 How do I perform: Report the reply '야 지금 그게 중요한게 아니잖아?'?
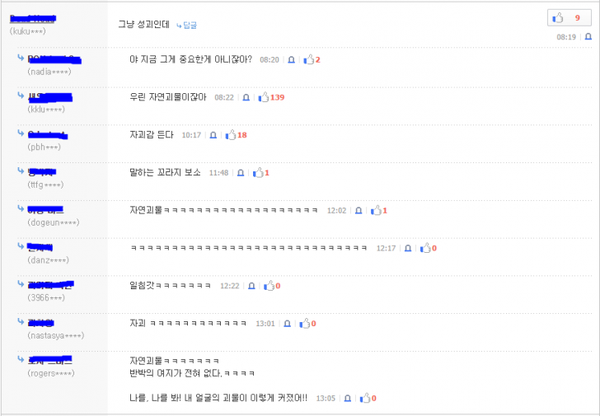(291, 60)
